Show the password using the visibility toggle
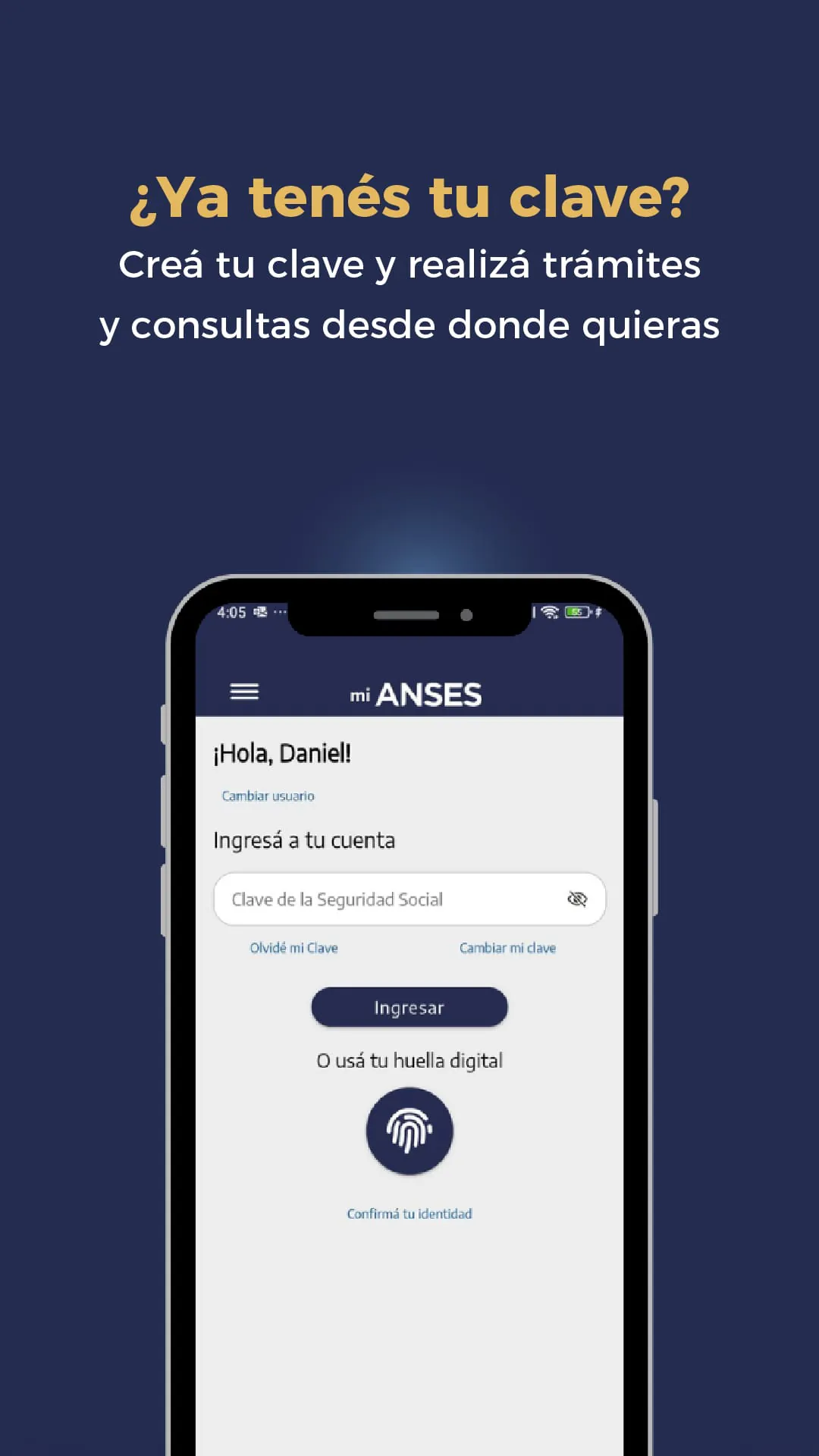Viewport: 819px width, 1456px height. click(578, 899)
